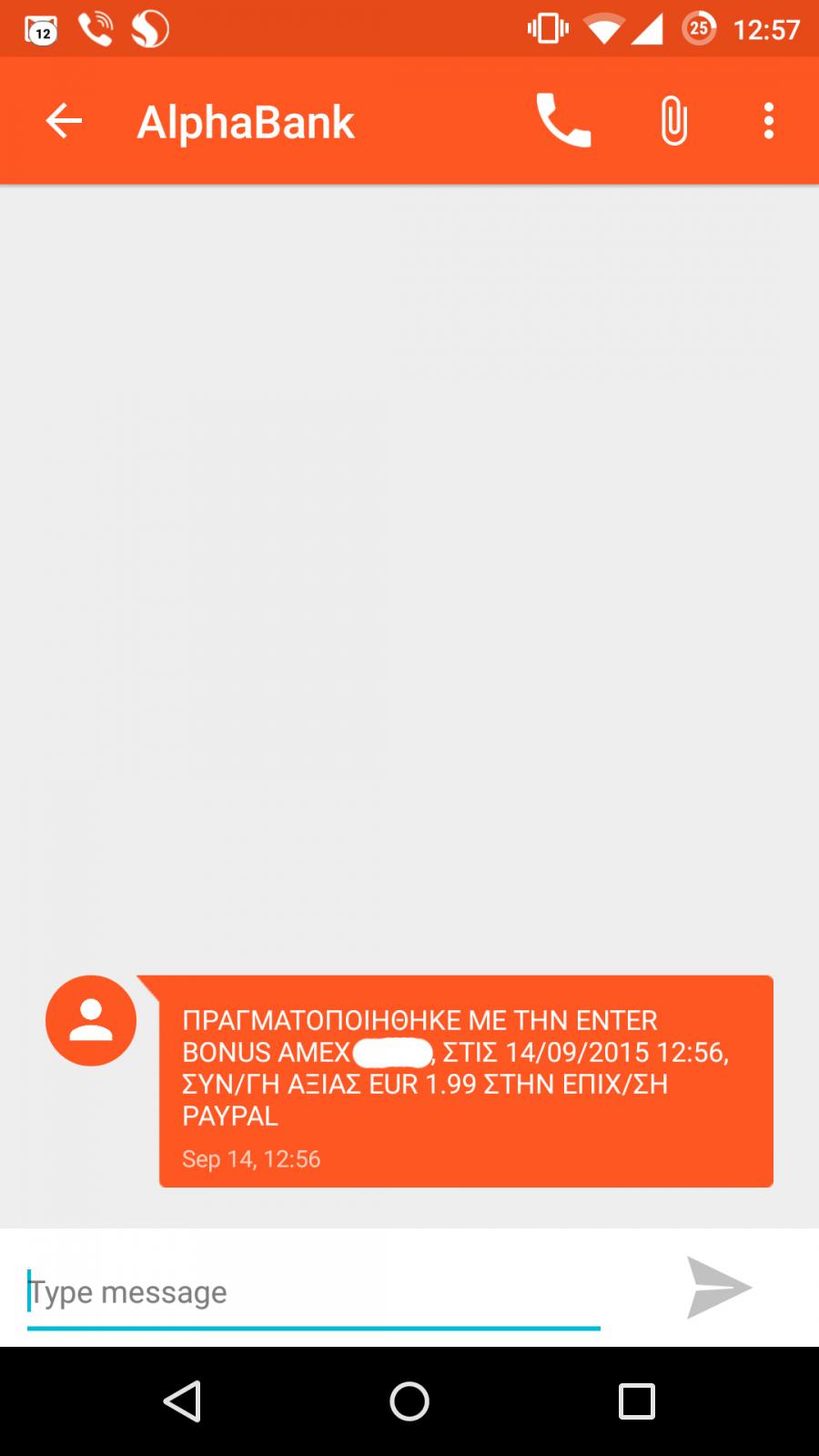Send the message with the arrow icon
Screen dimensions: 819x1456
pyautogui.click(x=719, y=1288)
